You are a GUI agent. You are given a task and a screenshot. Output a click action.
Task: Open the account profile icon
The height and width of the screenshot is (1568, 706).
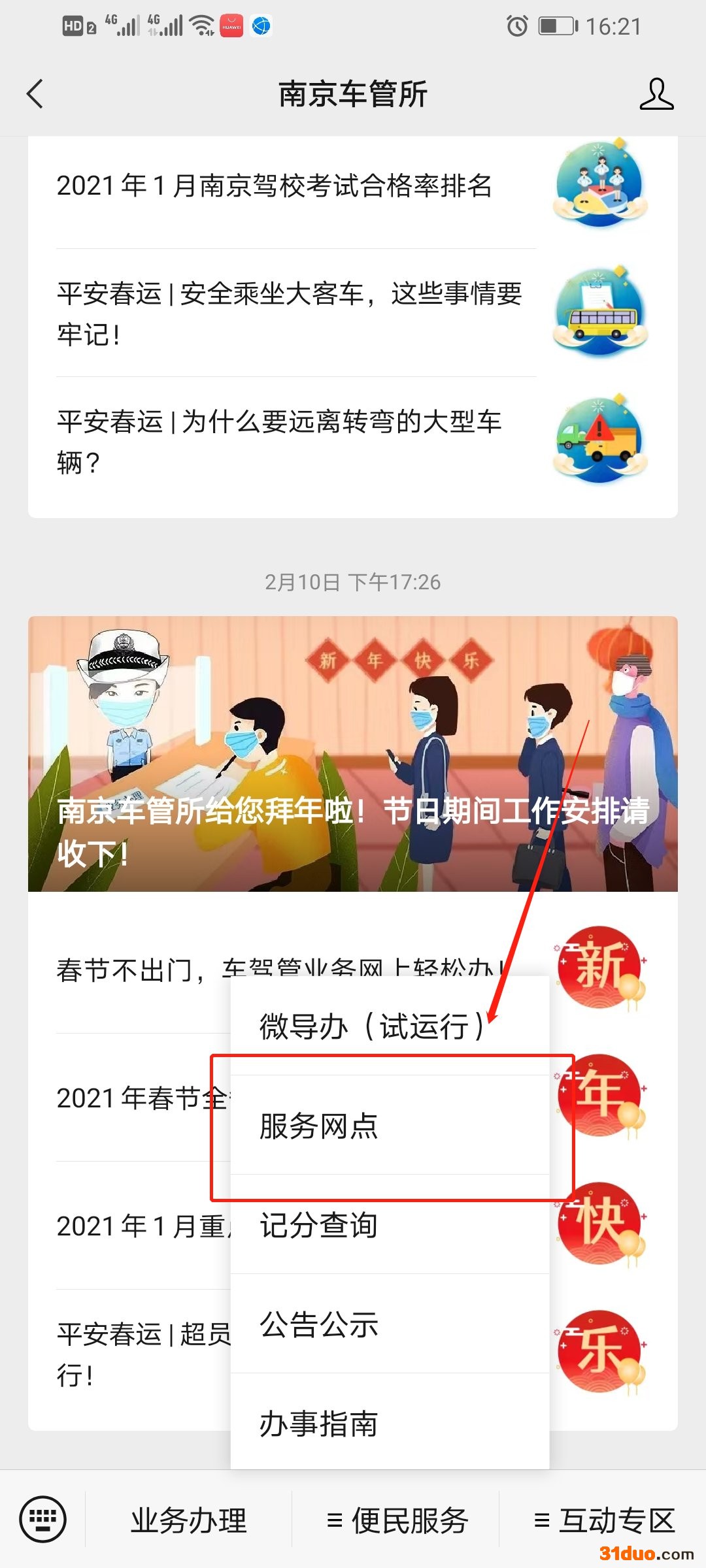[656, 94]
